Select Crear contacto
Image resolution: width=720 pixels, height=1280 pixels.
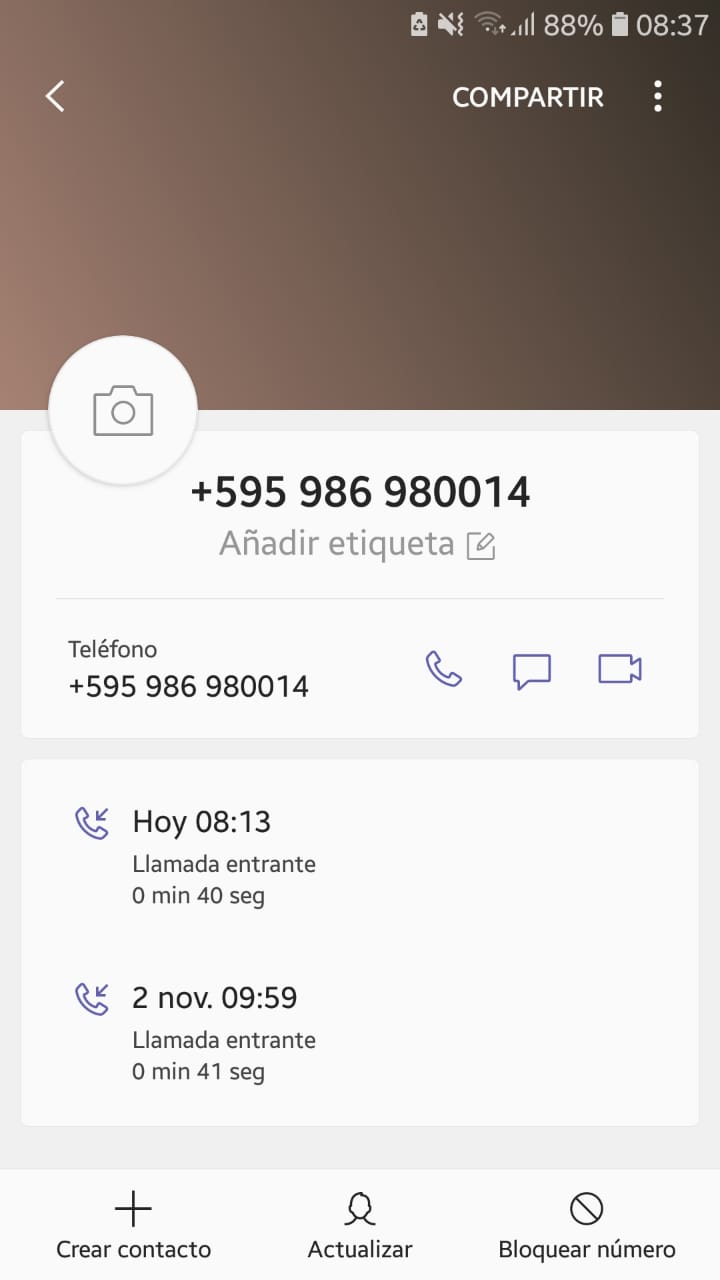(133, 1226)
